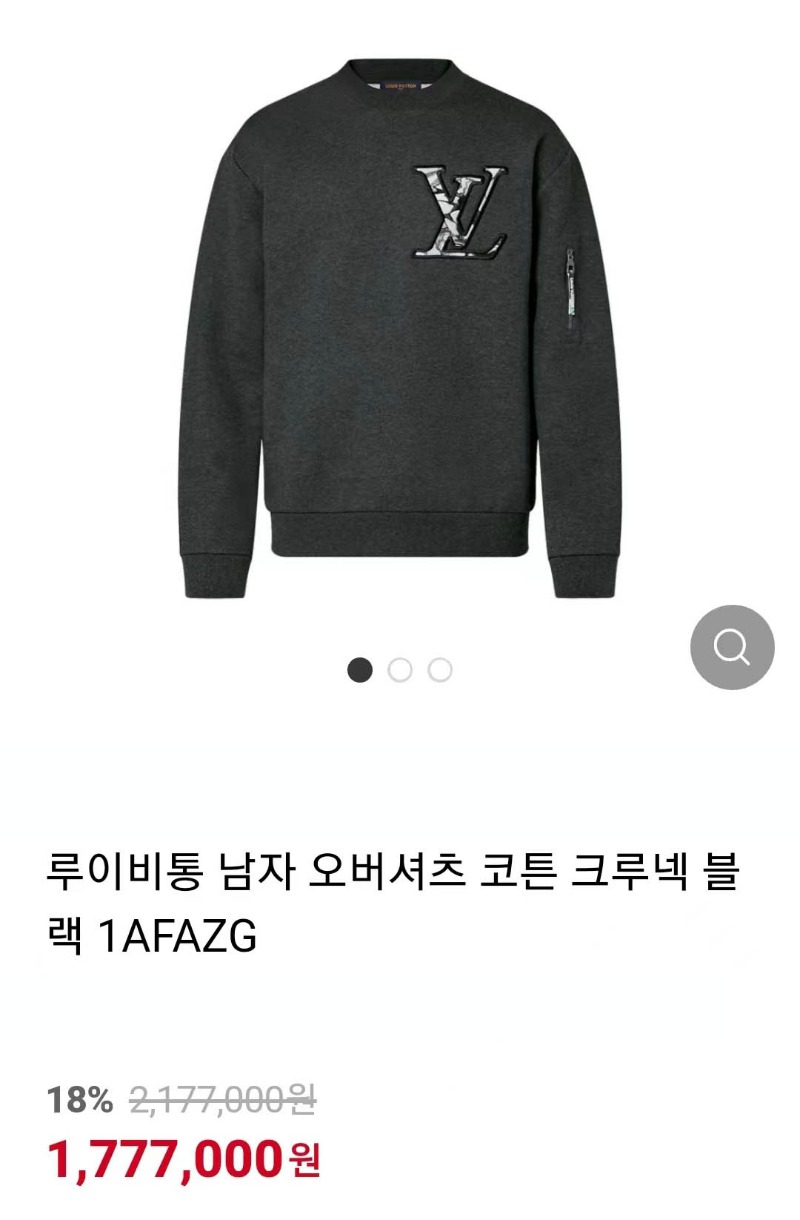800x1220 pixels.
Task: Open the sweatshirt product image
Action: (x=400, y=330)
